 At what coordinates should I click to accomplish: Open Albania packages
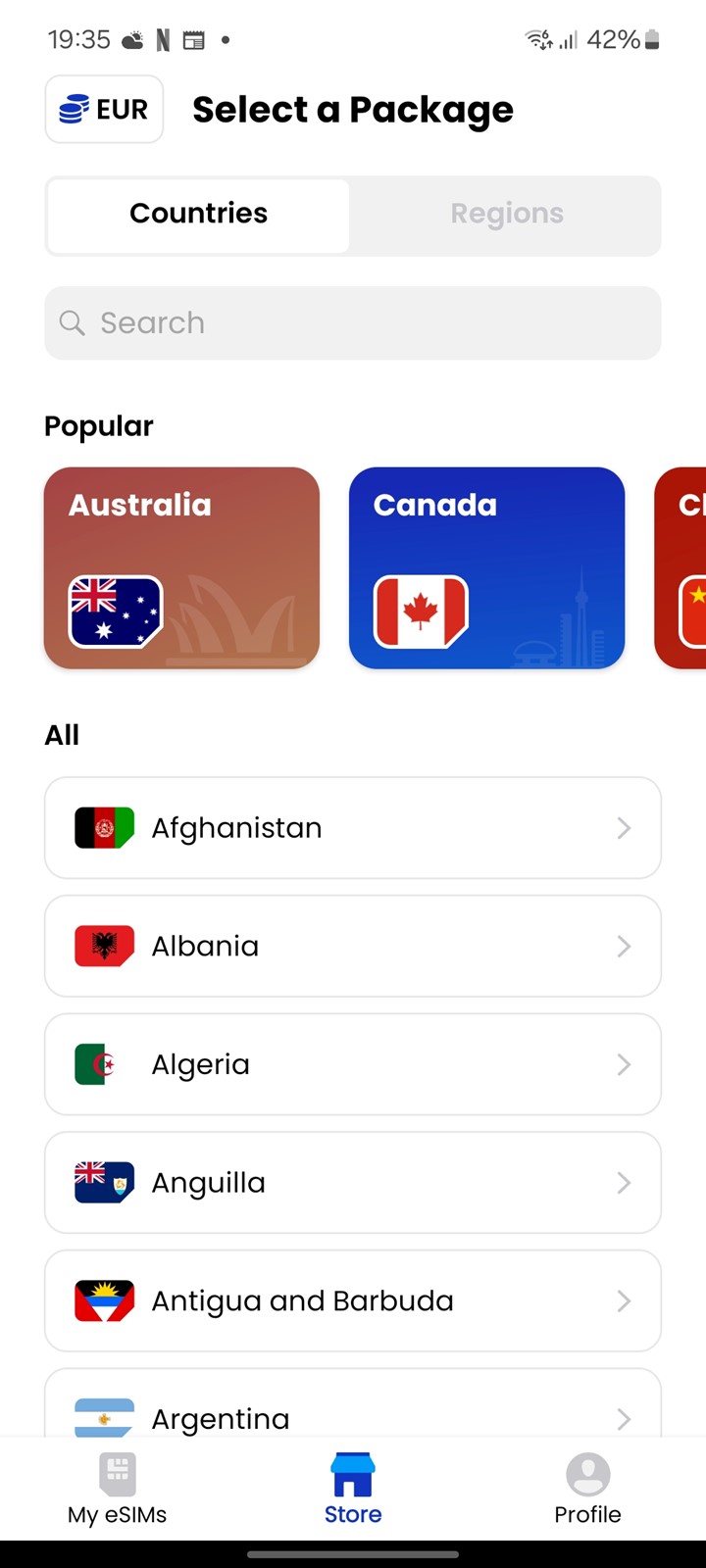353,946
